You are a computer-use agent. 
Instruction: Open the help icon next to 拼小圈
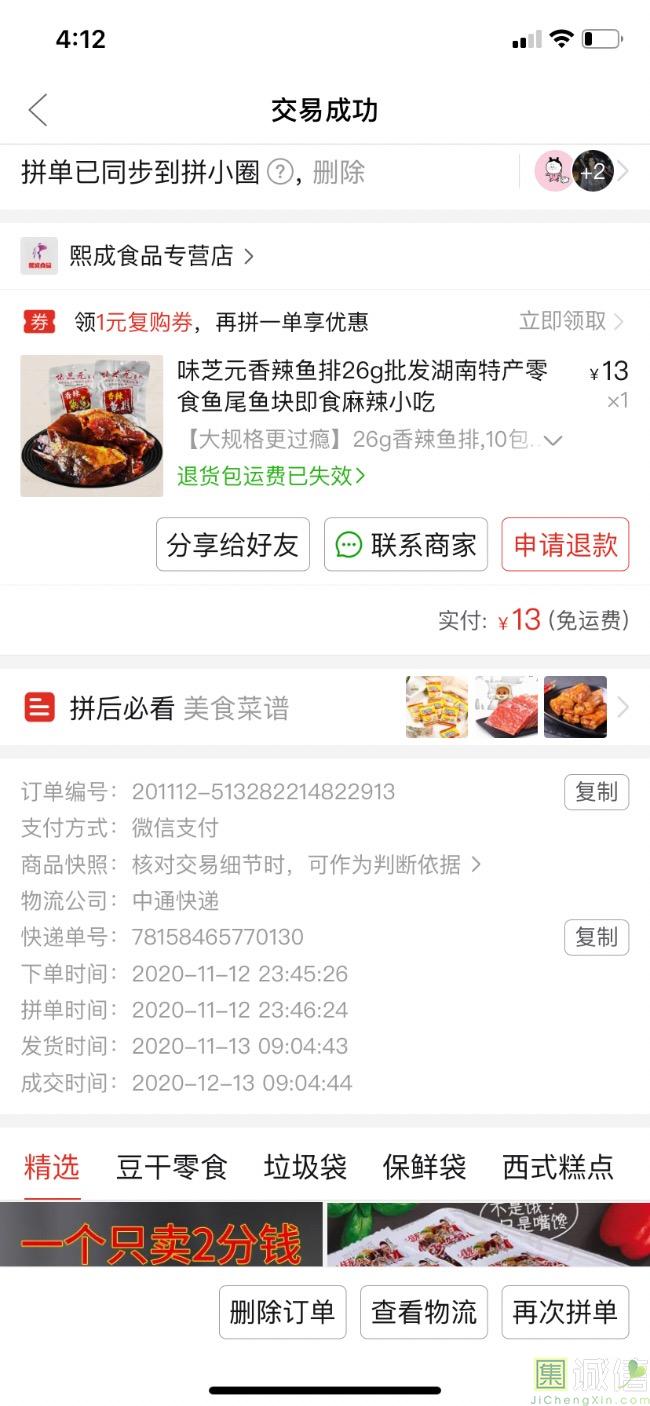281,172
